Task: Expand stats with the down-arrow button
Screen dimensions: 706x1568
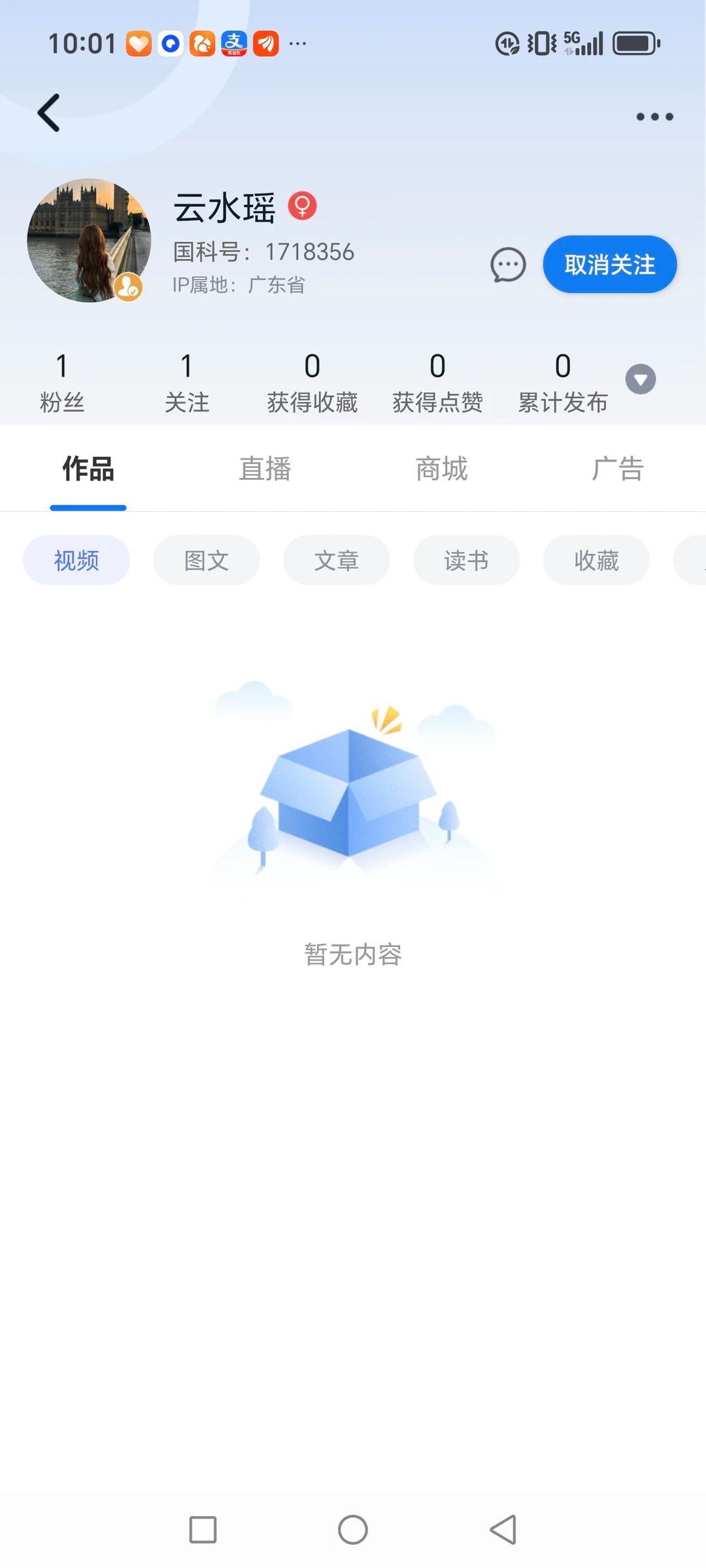Action: [x=640, y=379]
